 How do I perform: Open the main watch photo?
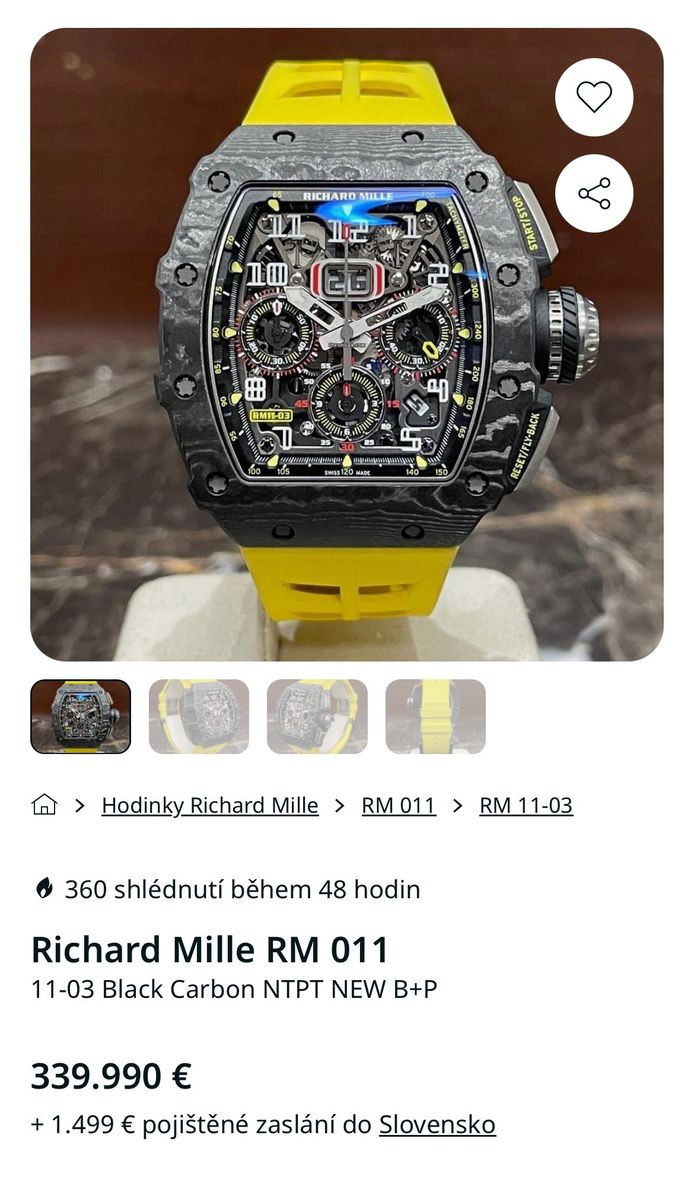(x=347, y=344)
